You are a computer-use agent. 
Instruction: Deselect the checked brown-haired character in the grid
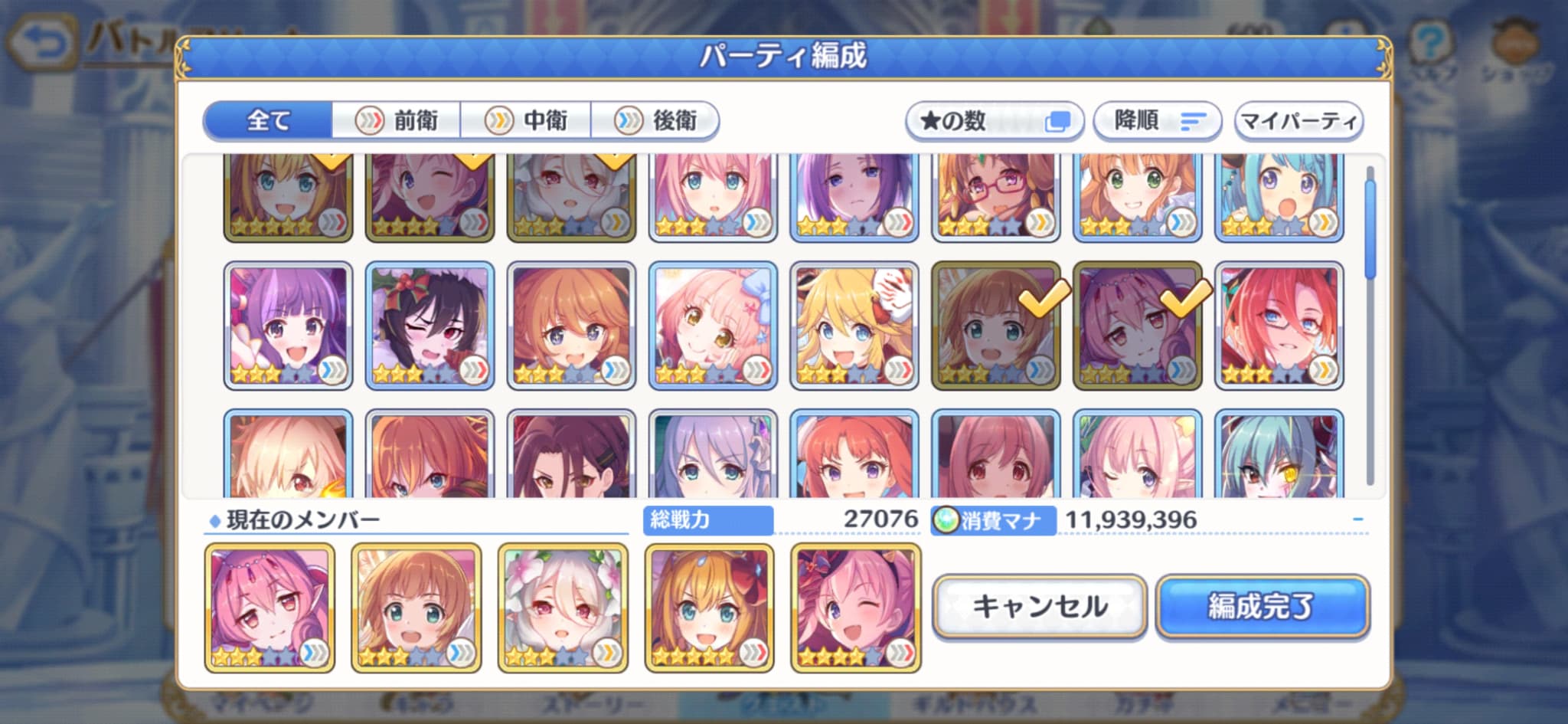pos(995,326)
